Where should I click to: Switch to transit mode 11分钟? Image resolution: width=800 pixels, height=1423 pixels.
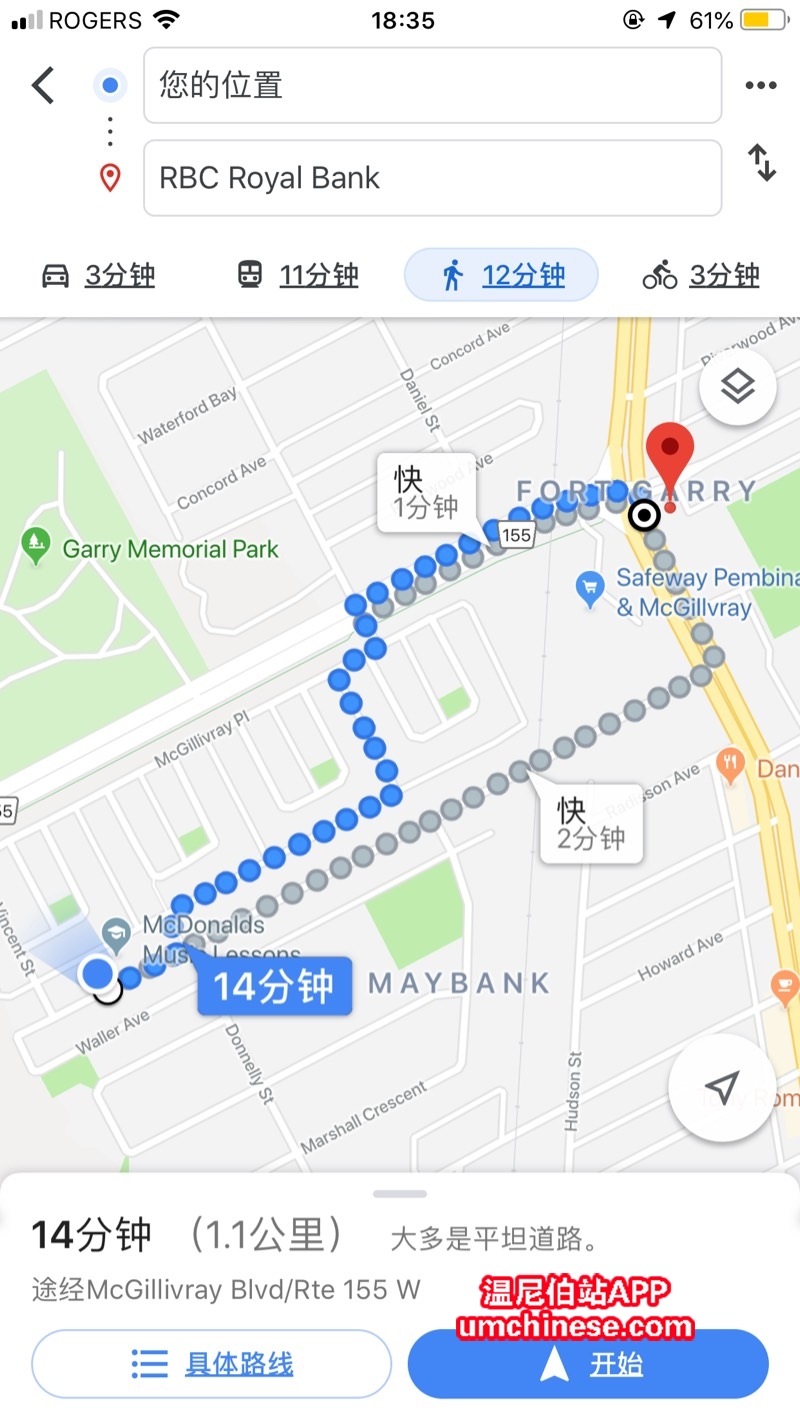pos(298,275)
